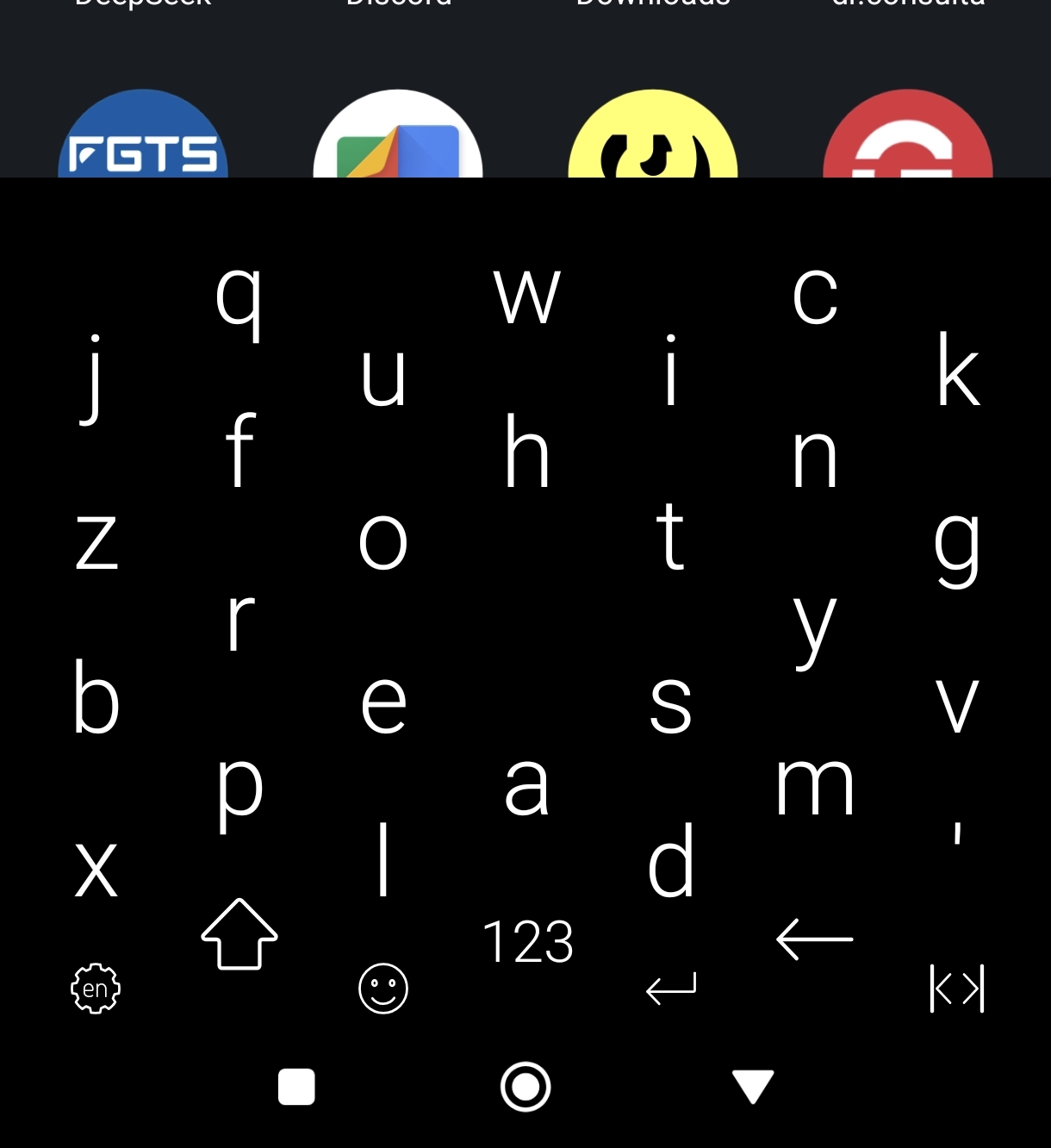
Task: Type the letter e
Action: 383,702
